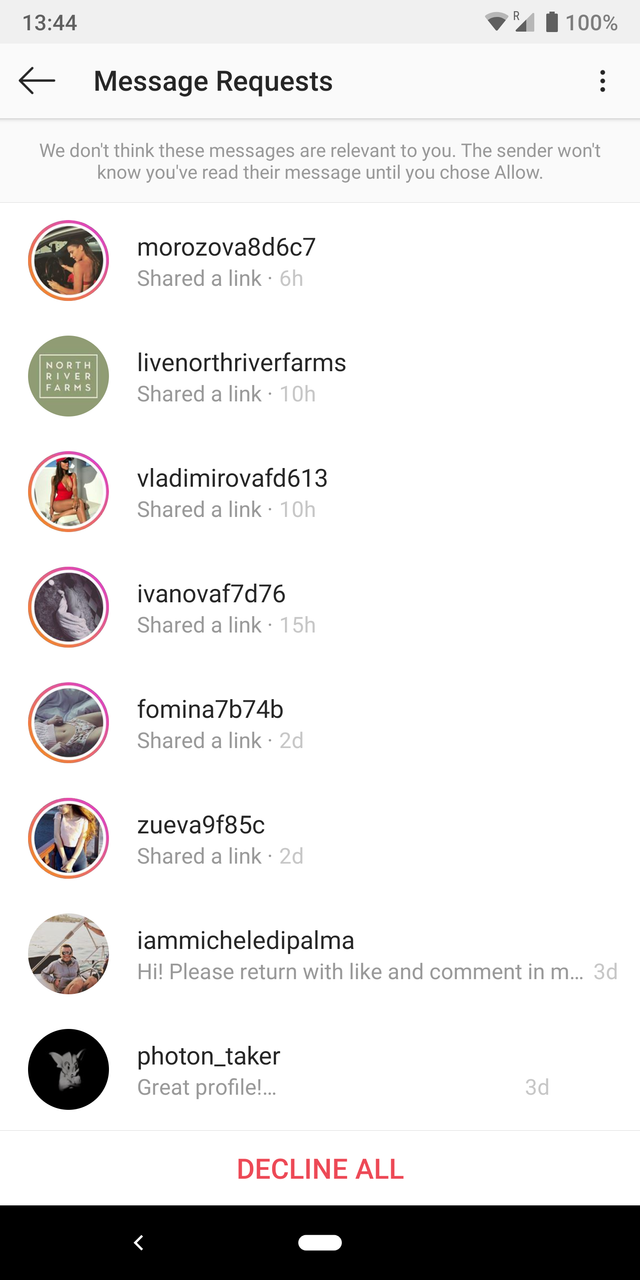Go back from Message Requests
The image size is (640, 1280).
[37, 81]
